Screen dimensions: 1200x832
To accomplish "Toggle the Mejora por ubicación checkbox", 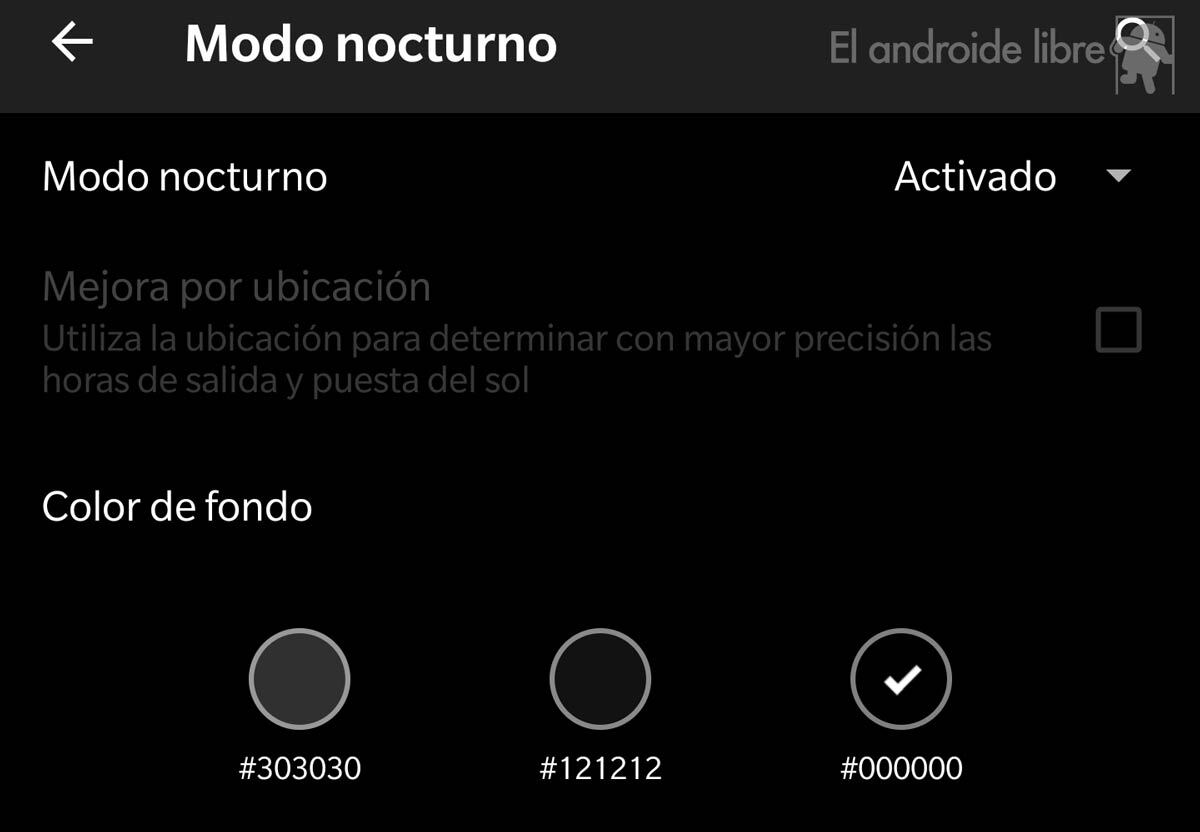I will (1118, 330).
